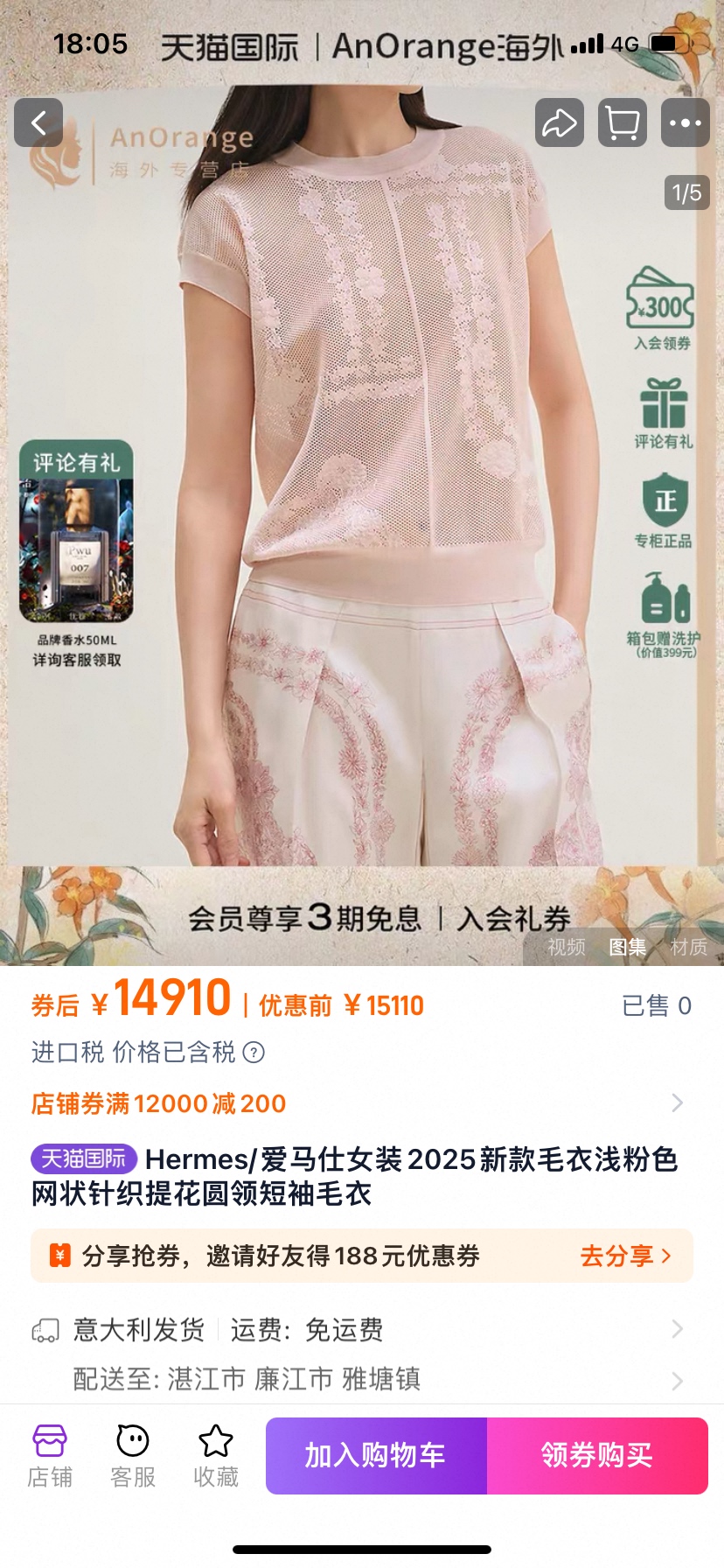Go back to the previous page
The height and width of the screenshot is (1568, 724).
[x=38, y=122]
